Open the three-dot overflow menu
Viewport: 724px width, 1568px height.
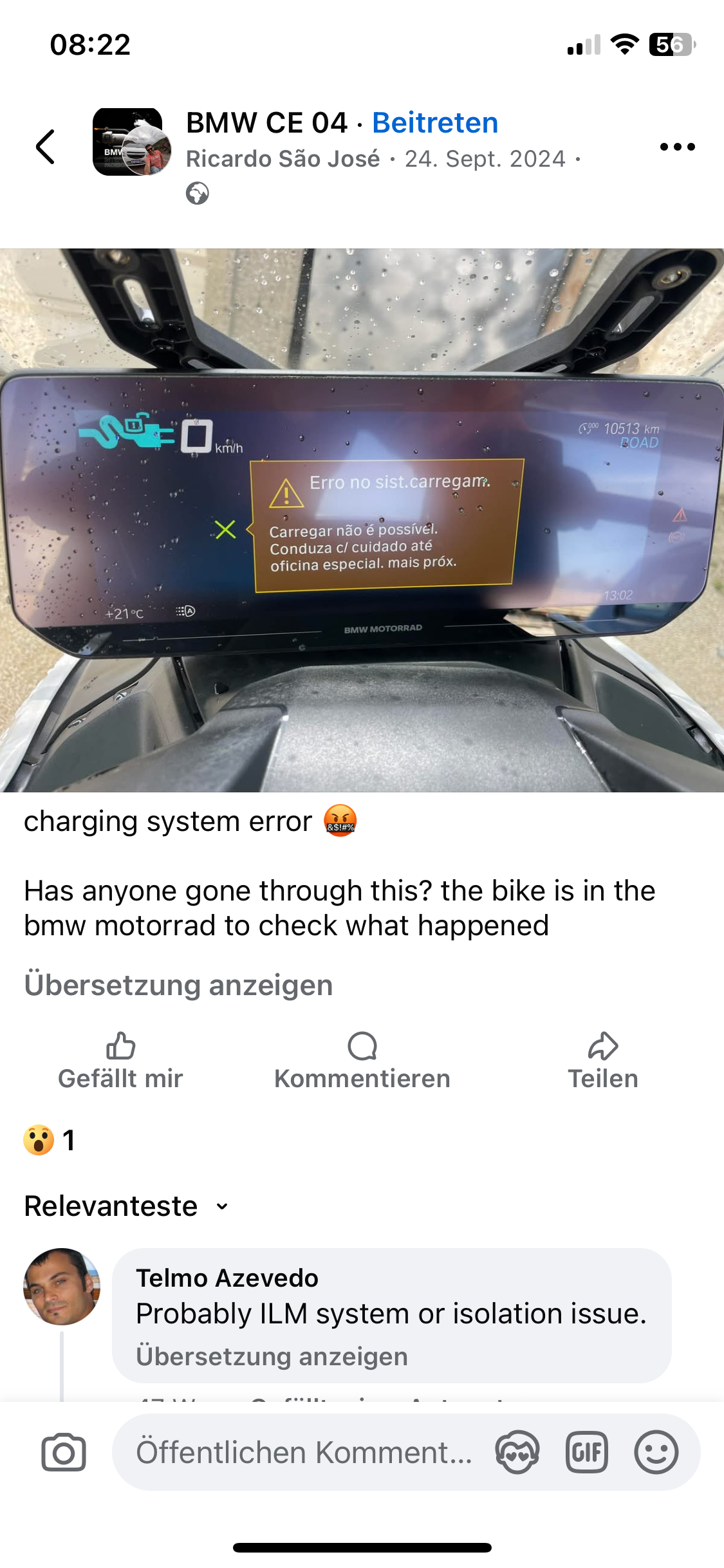pos(677,147)
